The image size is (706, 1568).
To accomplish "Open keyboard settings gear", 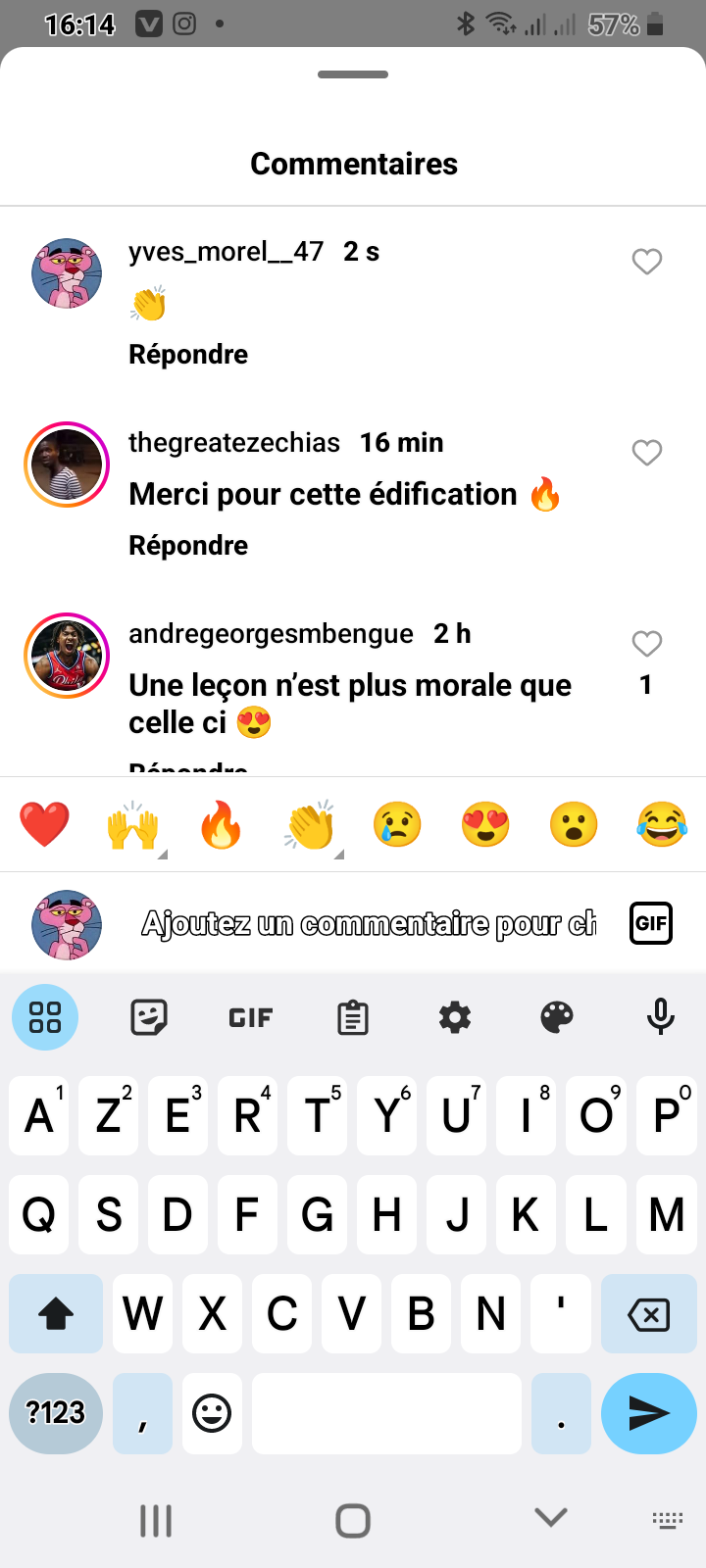I will point(455,1017).
